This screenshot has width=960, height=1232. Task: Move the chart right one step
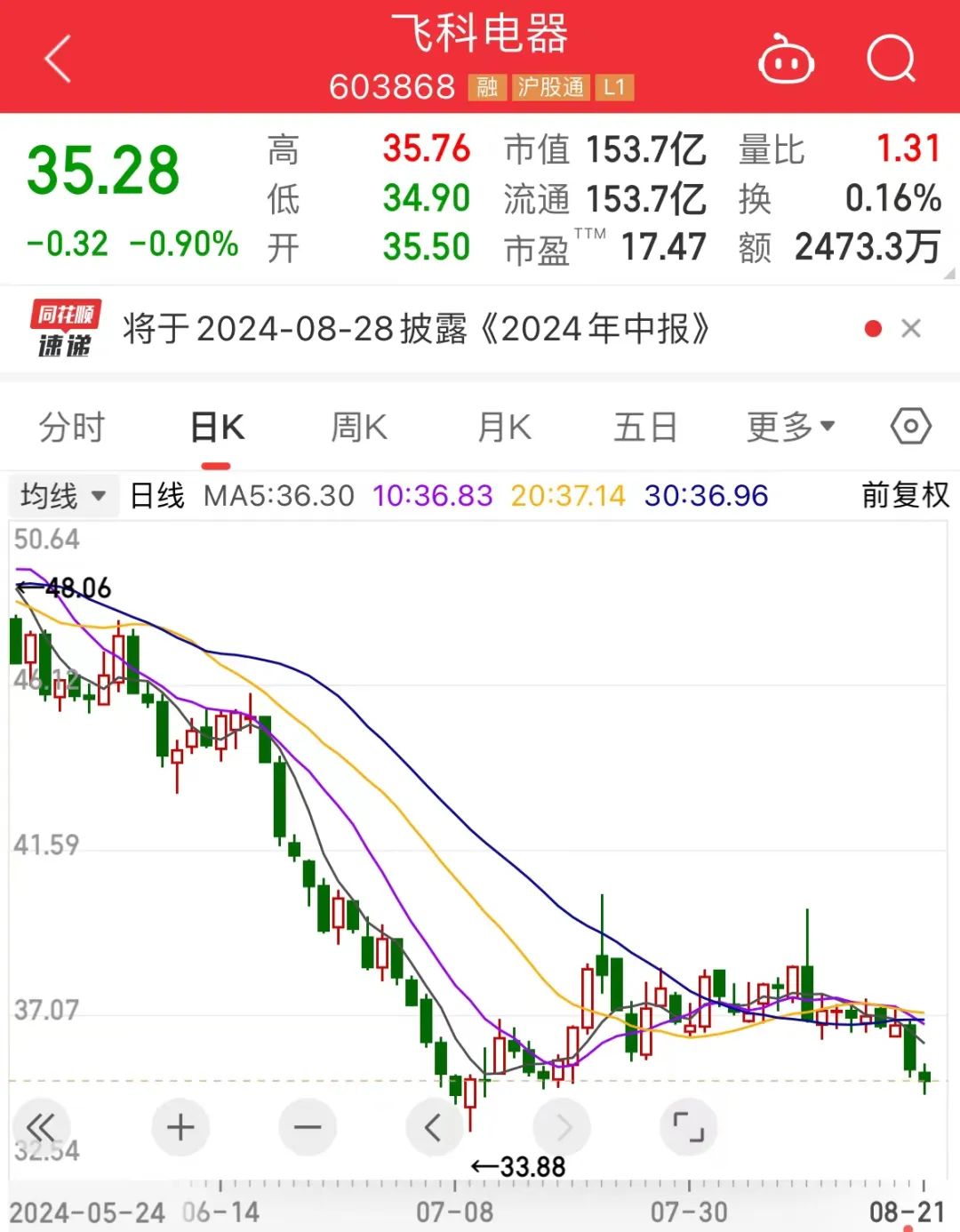click(x=562, y=1127)
